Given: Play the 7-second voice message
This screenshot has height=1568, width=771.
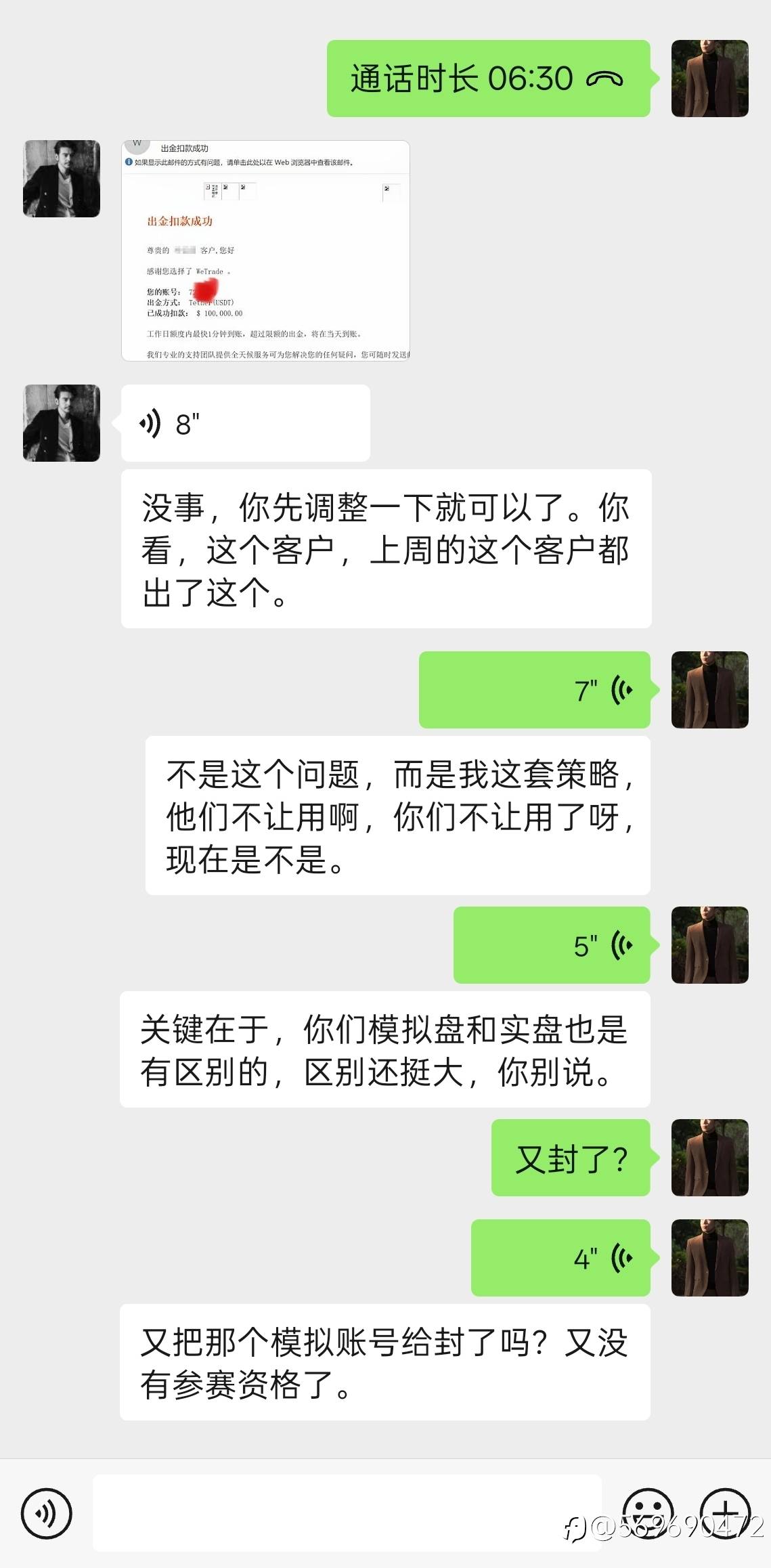Looking at the screenshot, I should [x=535, y=689].
